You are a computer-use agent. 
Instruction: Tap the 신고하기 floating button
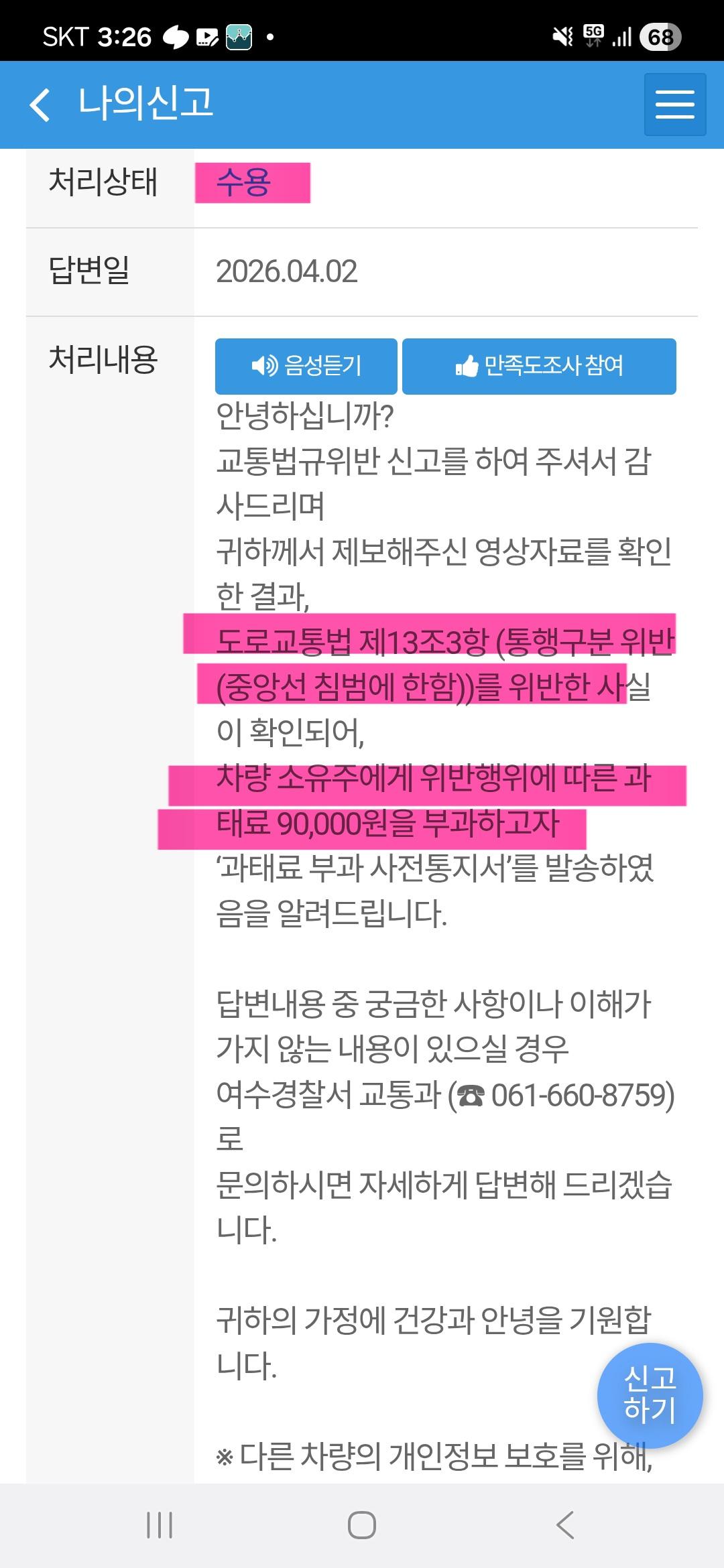pyautogui.click(x=649, y=1395)
